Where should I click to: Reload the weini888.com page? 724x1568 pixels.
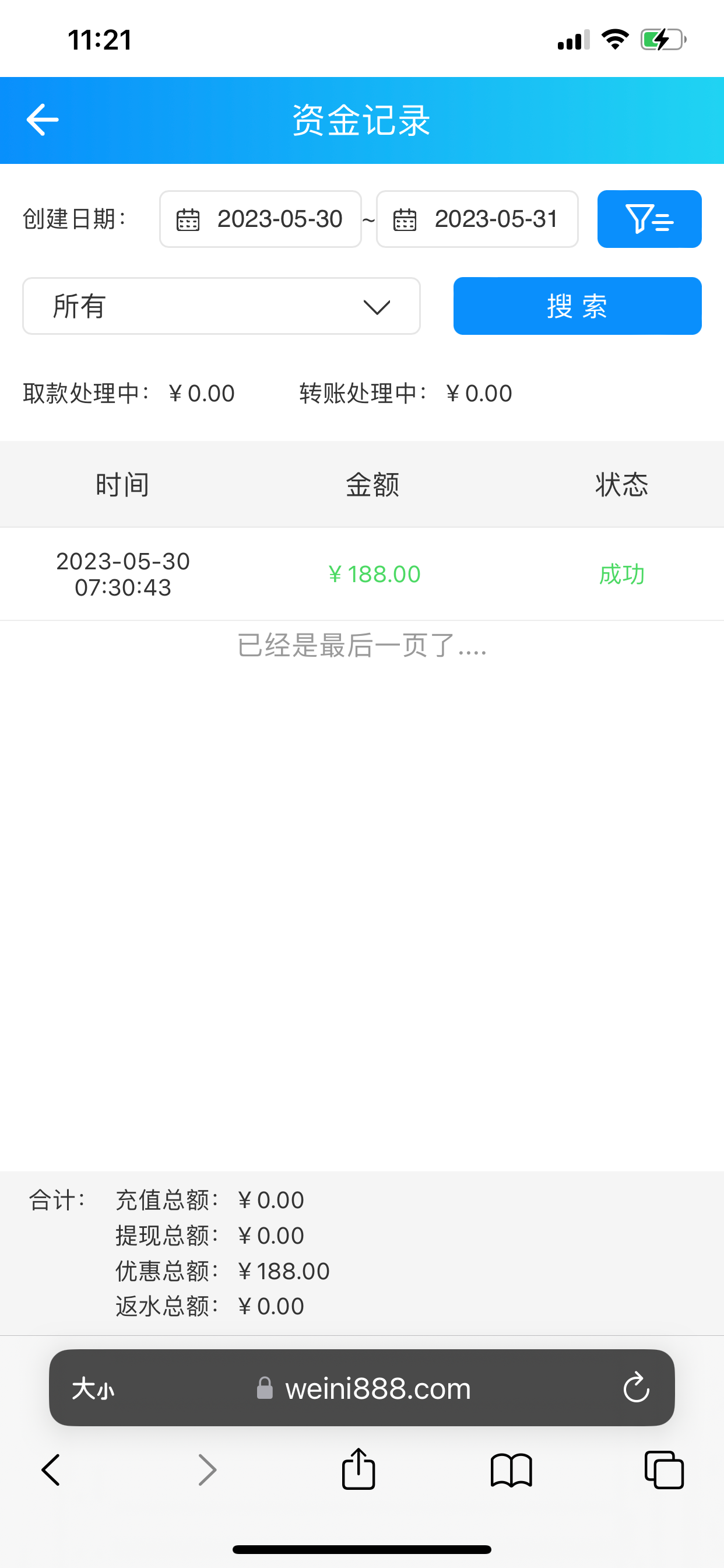pyautogui.click(x=636, y=1388)
